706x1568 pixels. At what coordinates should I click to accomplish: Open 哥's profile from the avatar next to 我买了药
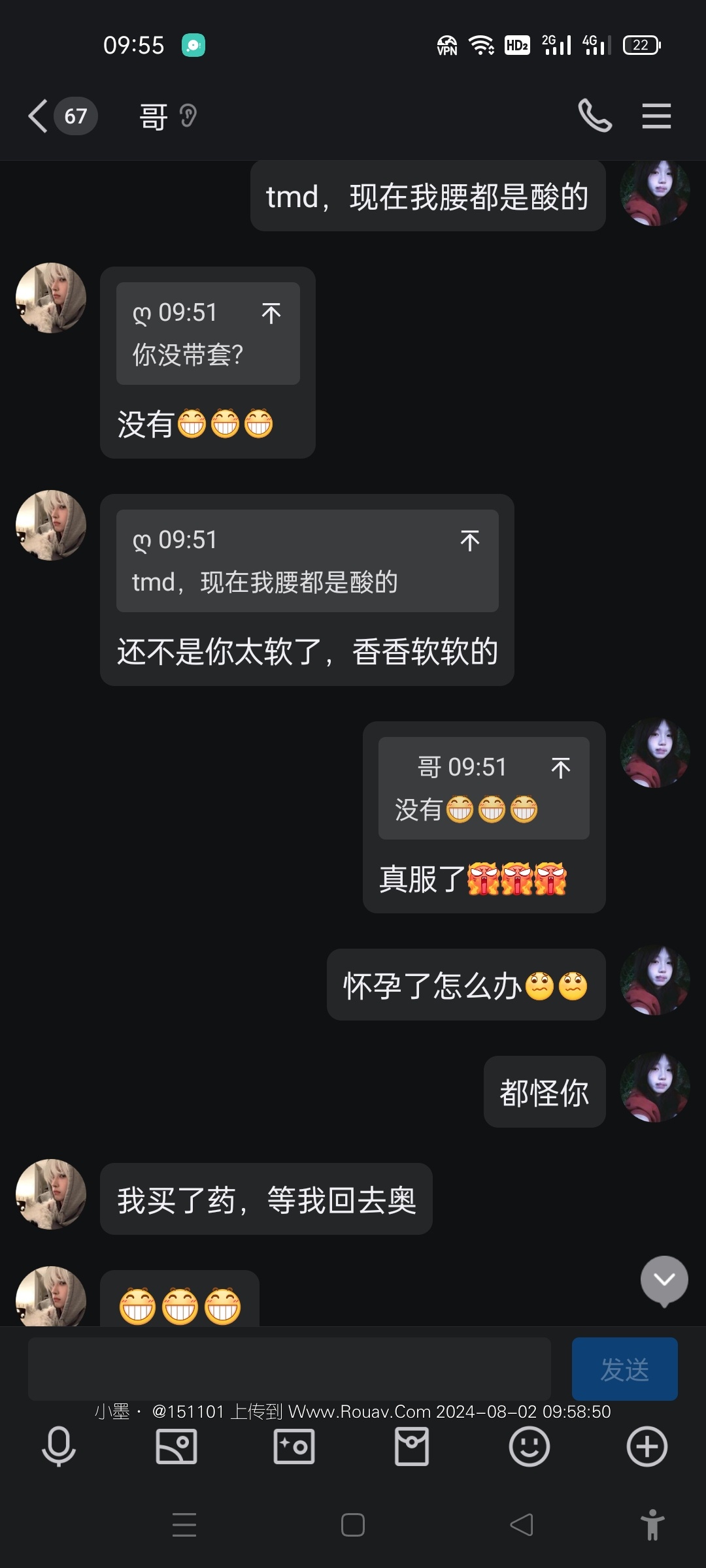click(51, 1194)
